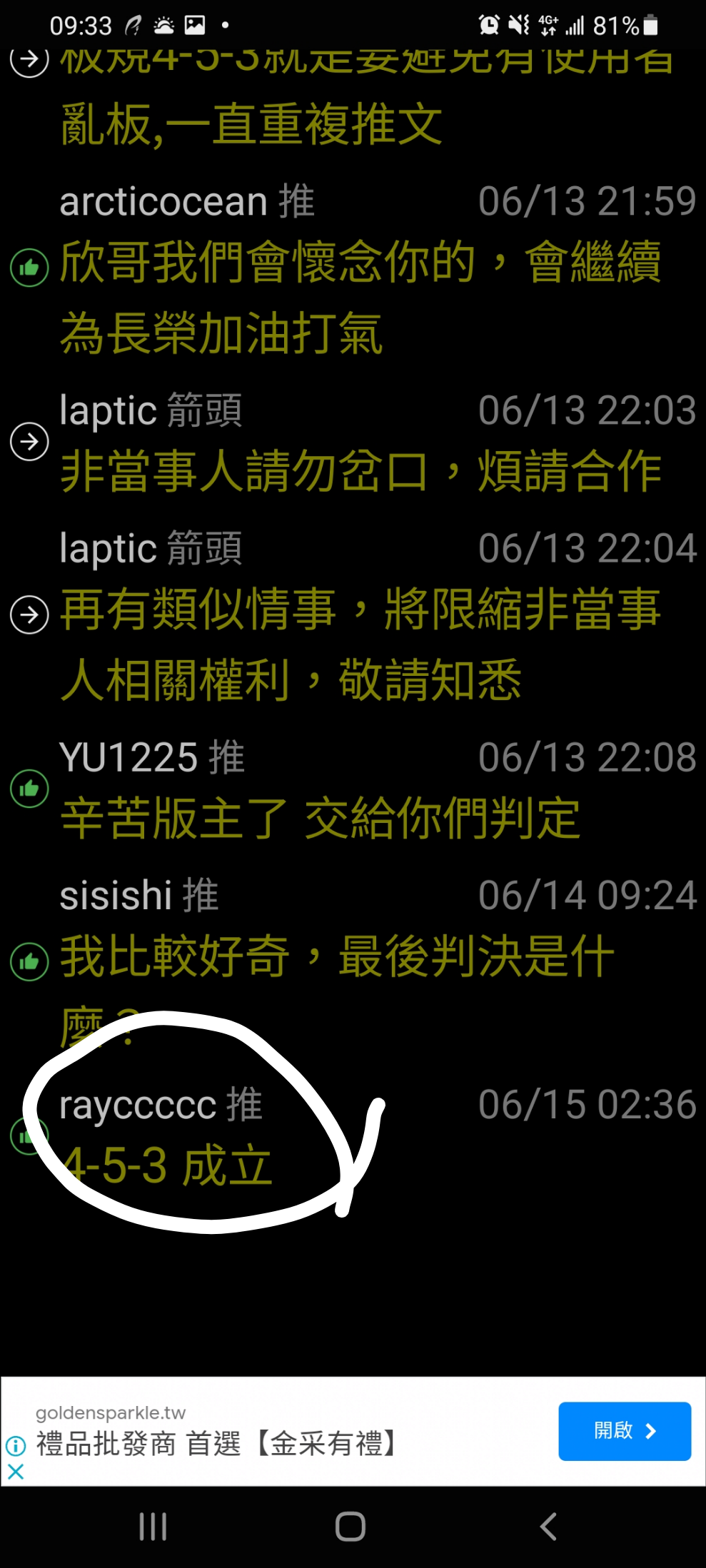Open the ad info icon

[15, 1446]
